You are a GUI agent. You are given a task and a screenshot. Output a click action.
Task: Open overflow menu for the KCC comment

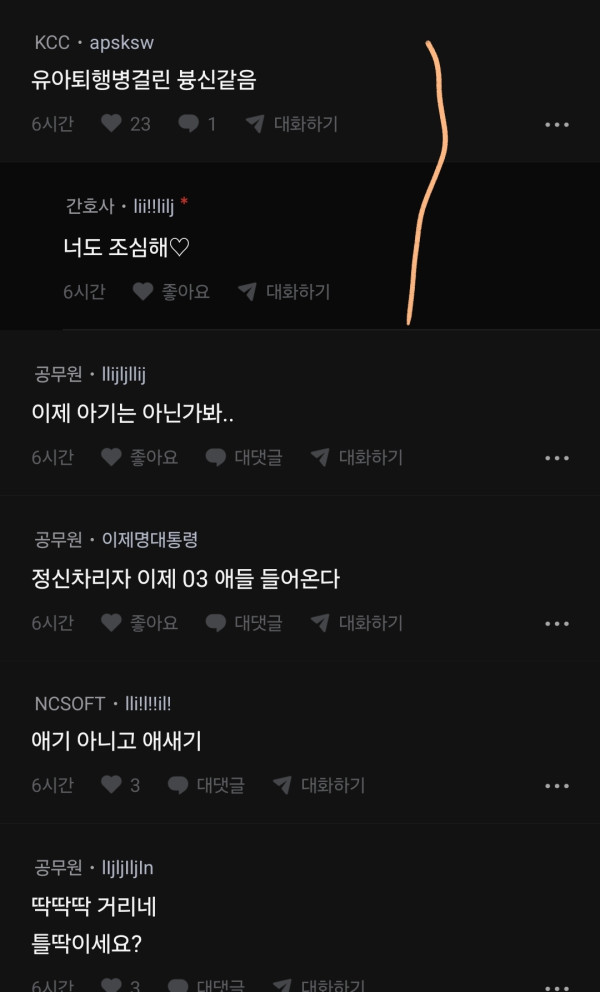557,125
